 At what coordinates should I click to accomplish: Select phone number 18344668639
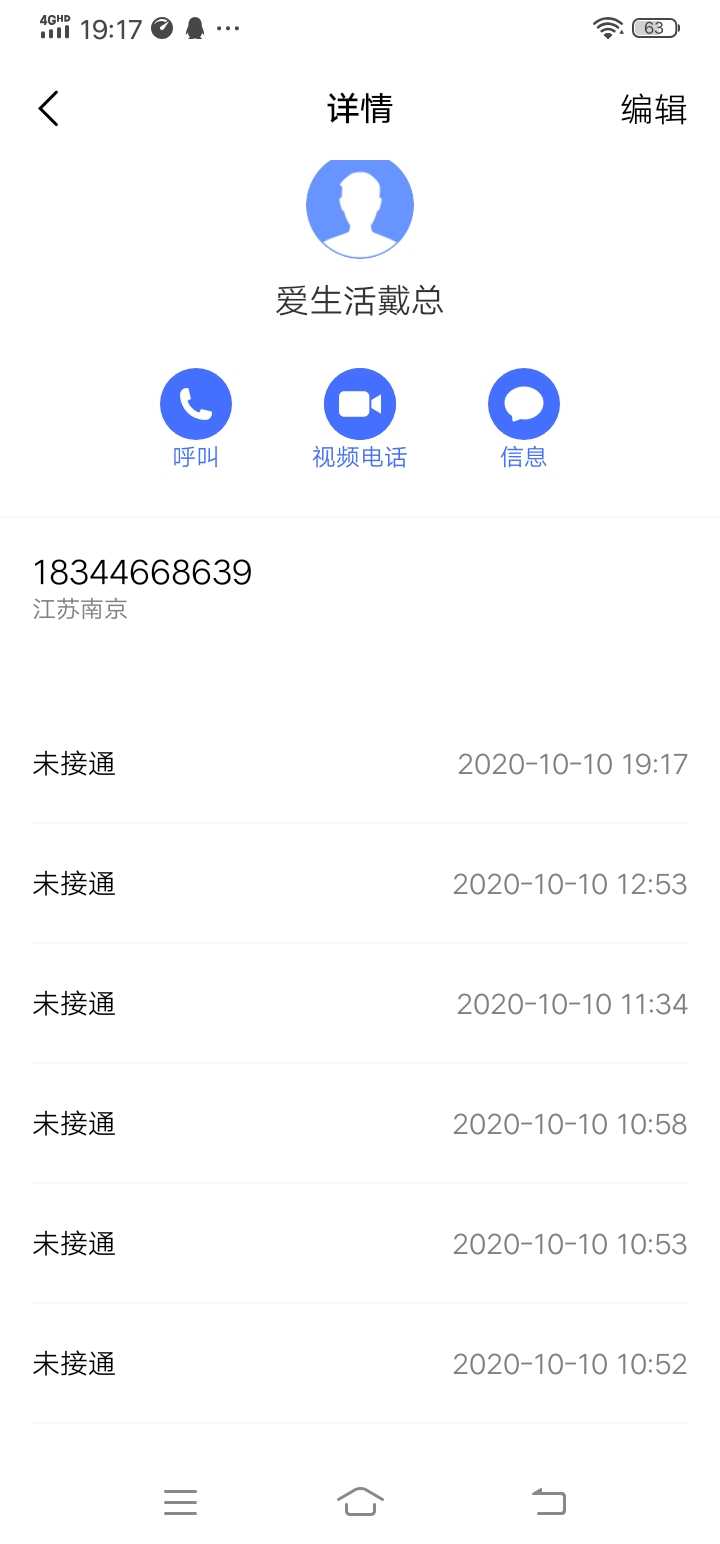(142, 573)
